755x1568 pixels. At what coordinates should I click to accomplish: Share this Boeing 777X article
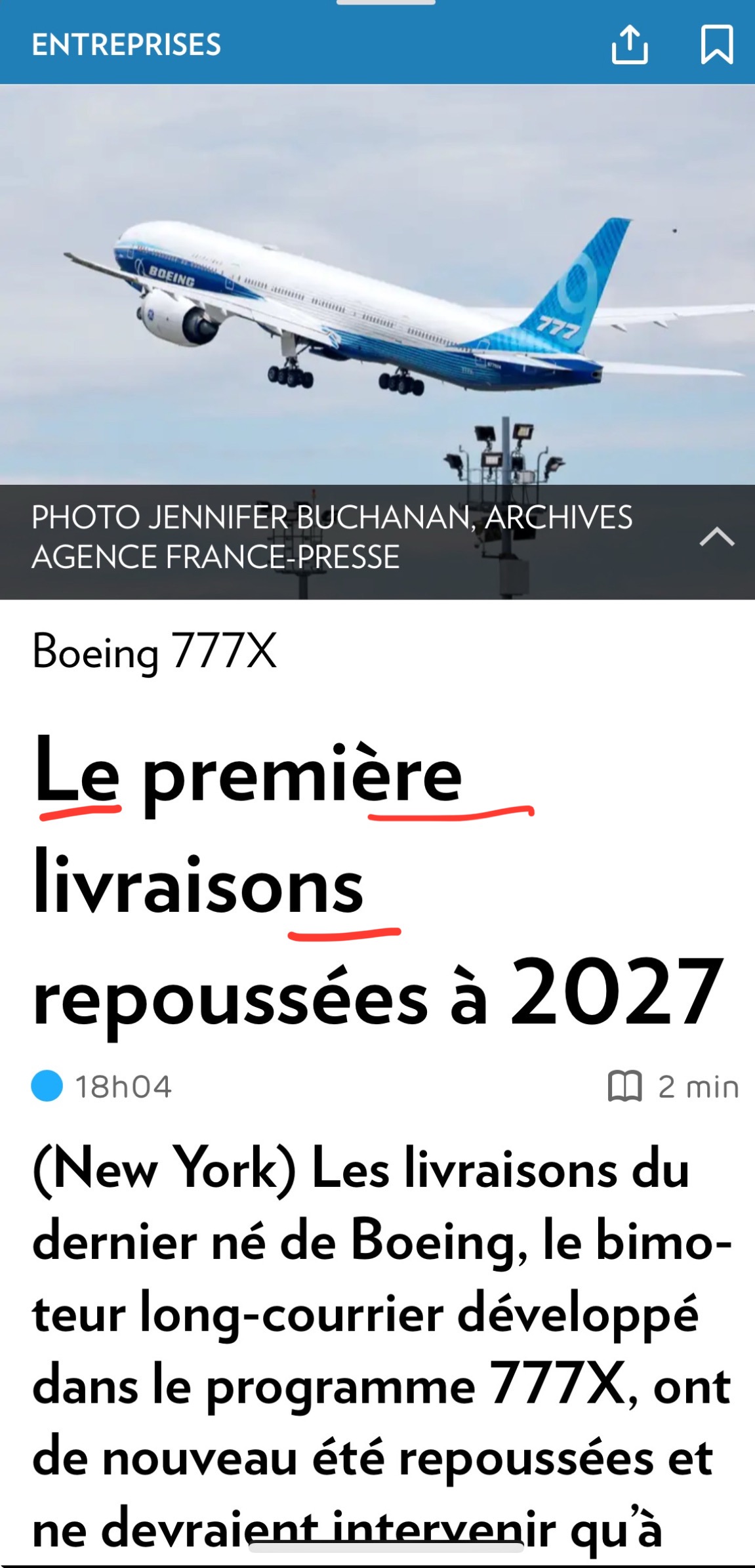[x=629, y=45]
